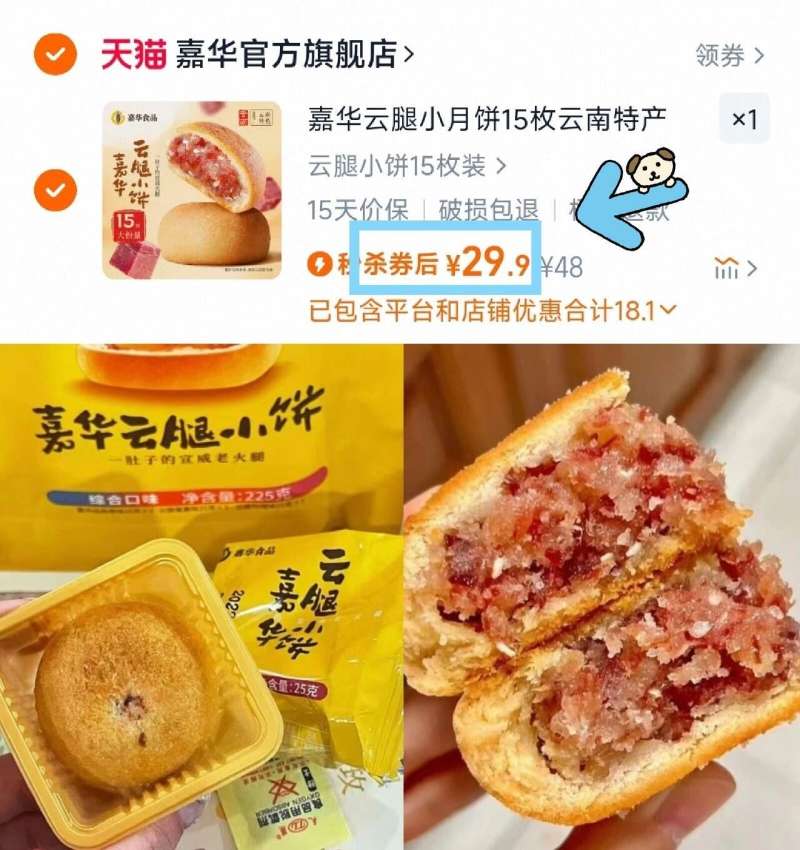Open the 云腿小饼15枚装 SKU selector

point(402,163)
